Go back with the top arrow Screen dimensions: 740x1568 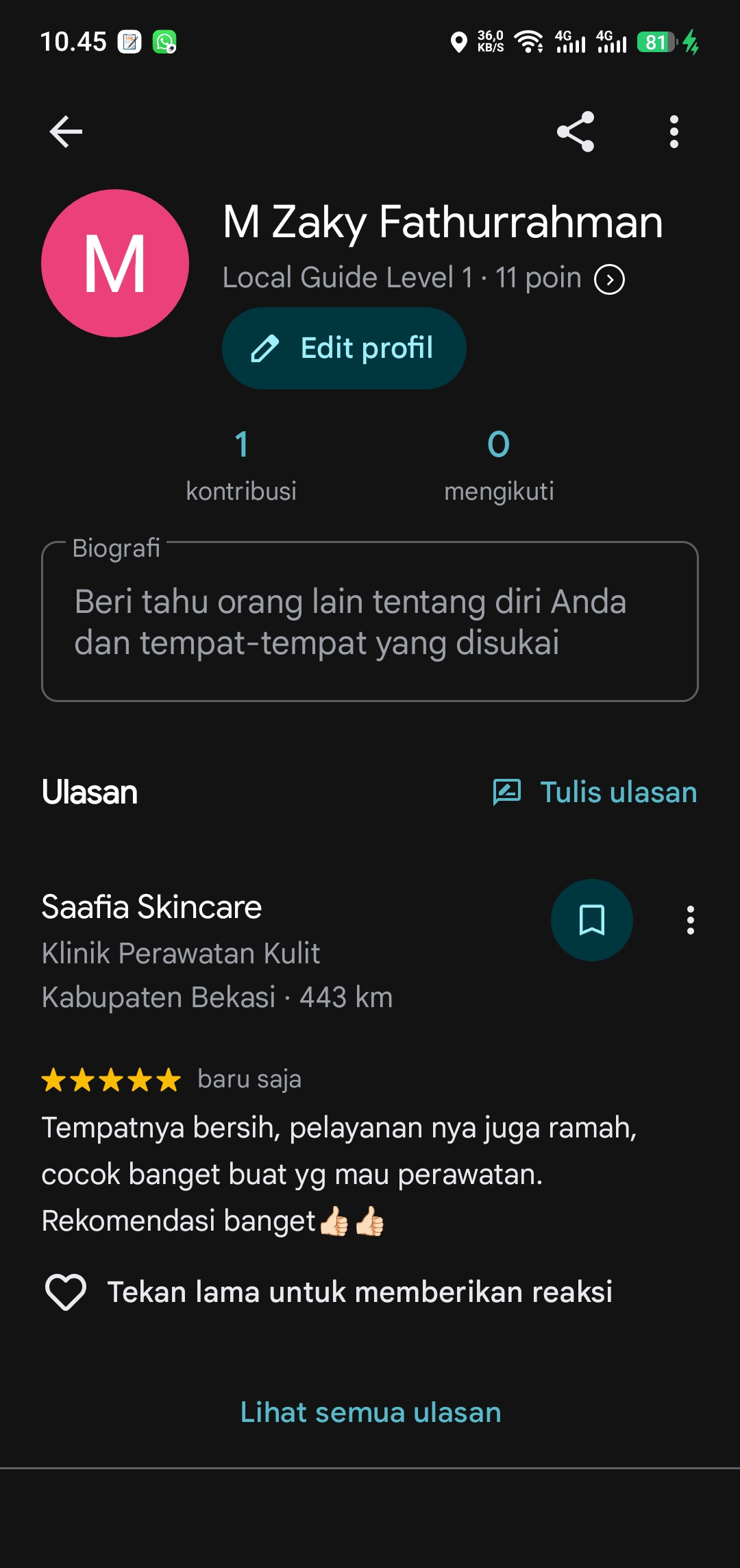(x=66, y=132)
